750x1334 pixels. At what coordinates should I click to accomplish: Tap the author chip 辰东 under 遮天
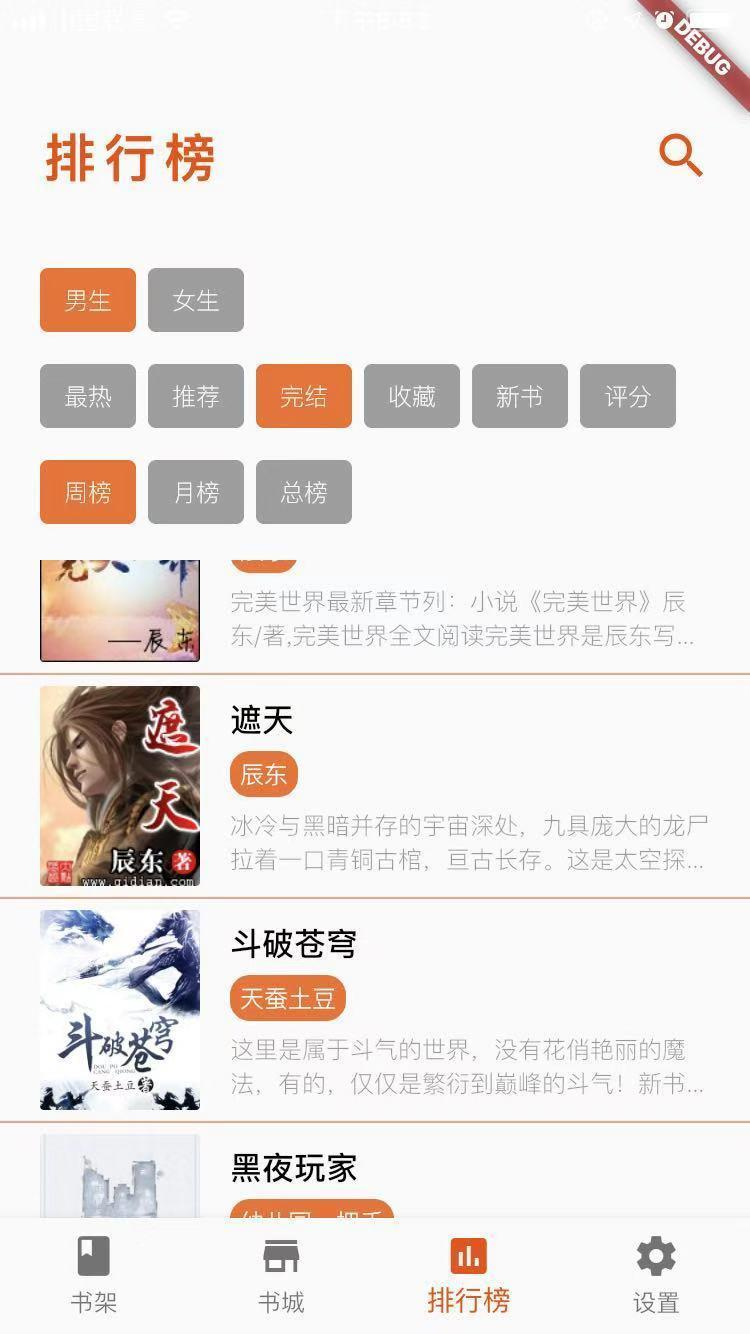(x=264, y=774)
